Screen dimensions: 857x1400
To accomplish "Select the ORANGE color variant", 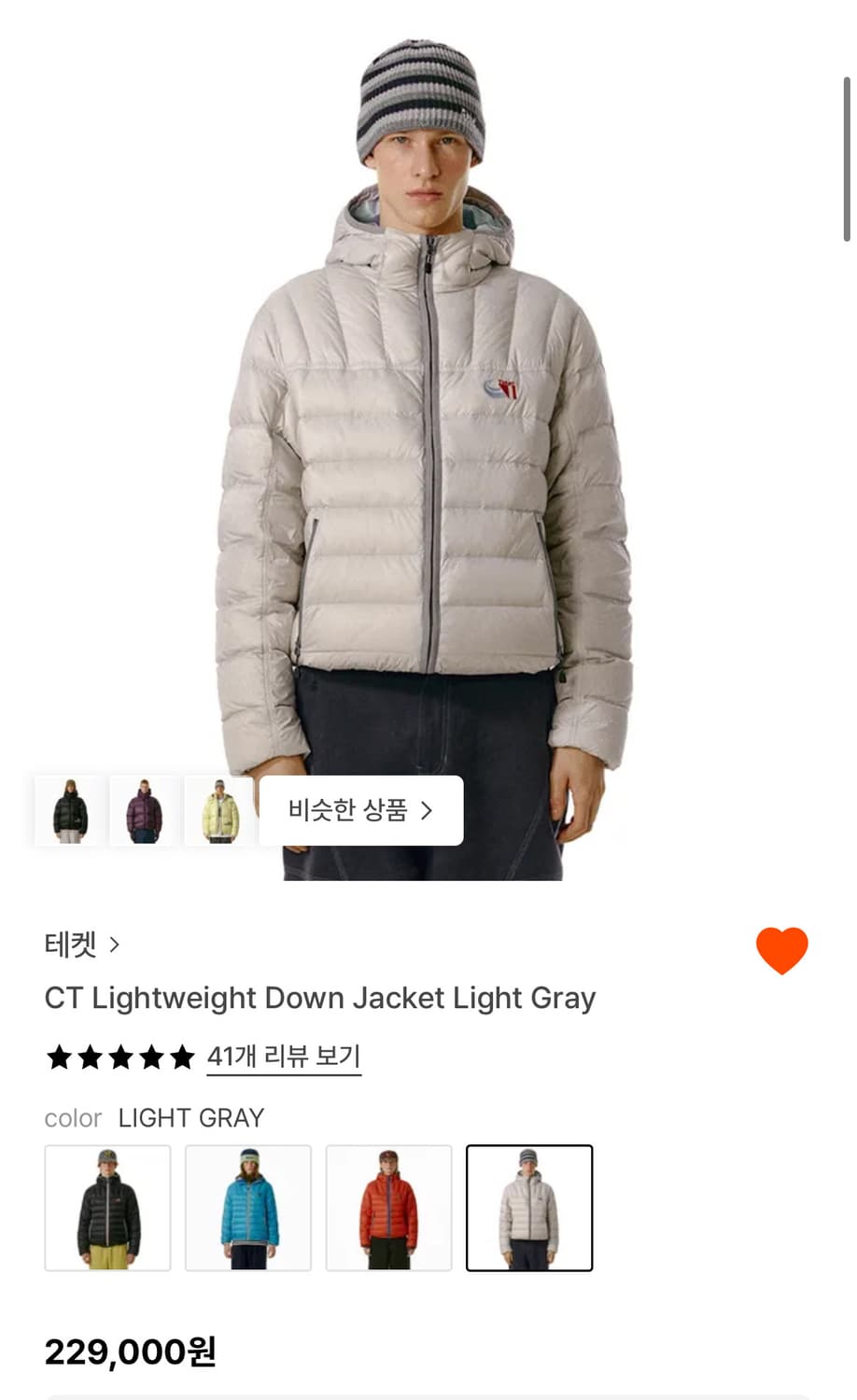I will point(389,1207).
